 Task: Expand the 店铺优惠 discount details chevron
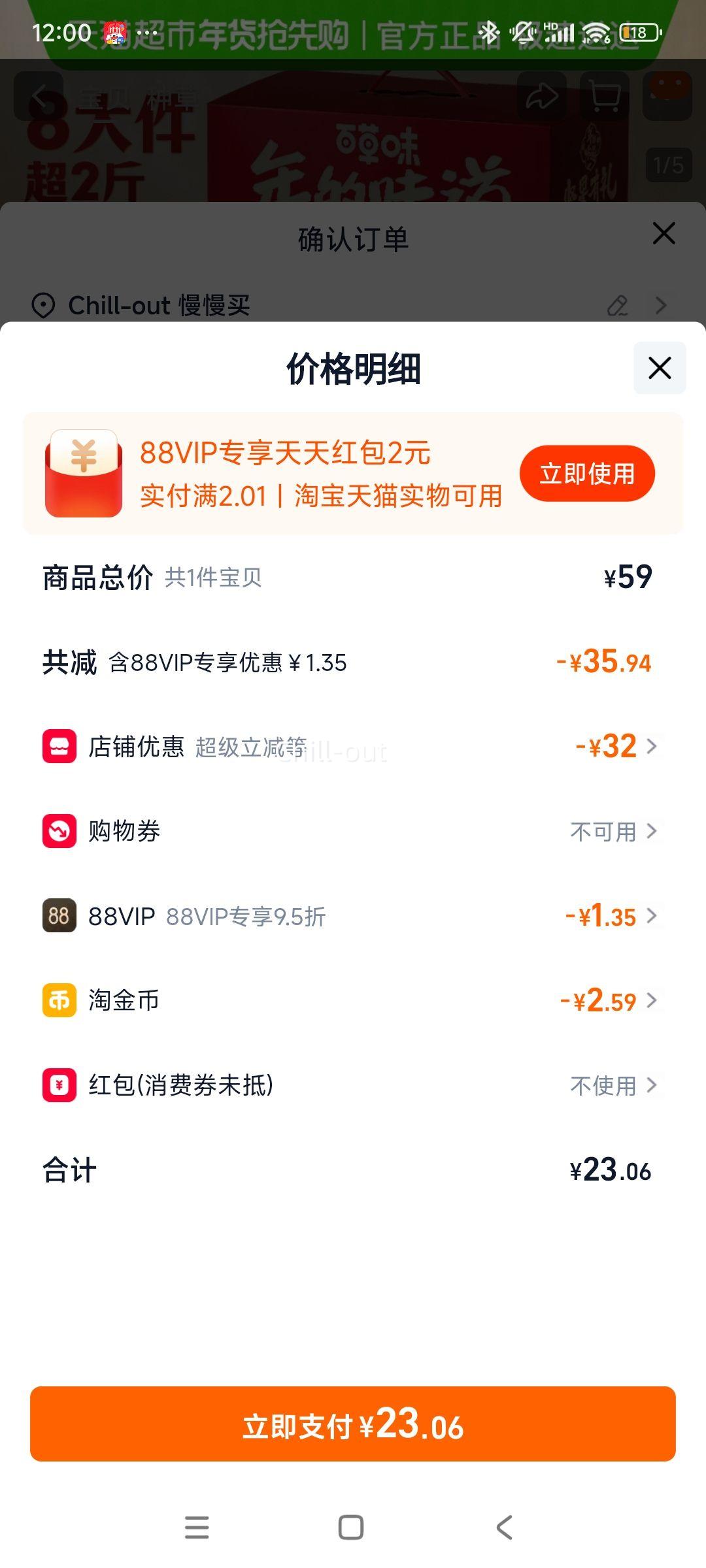[651, 747]
